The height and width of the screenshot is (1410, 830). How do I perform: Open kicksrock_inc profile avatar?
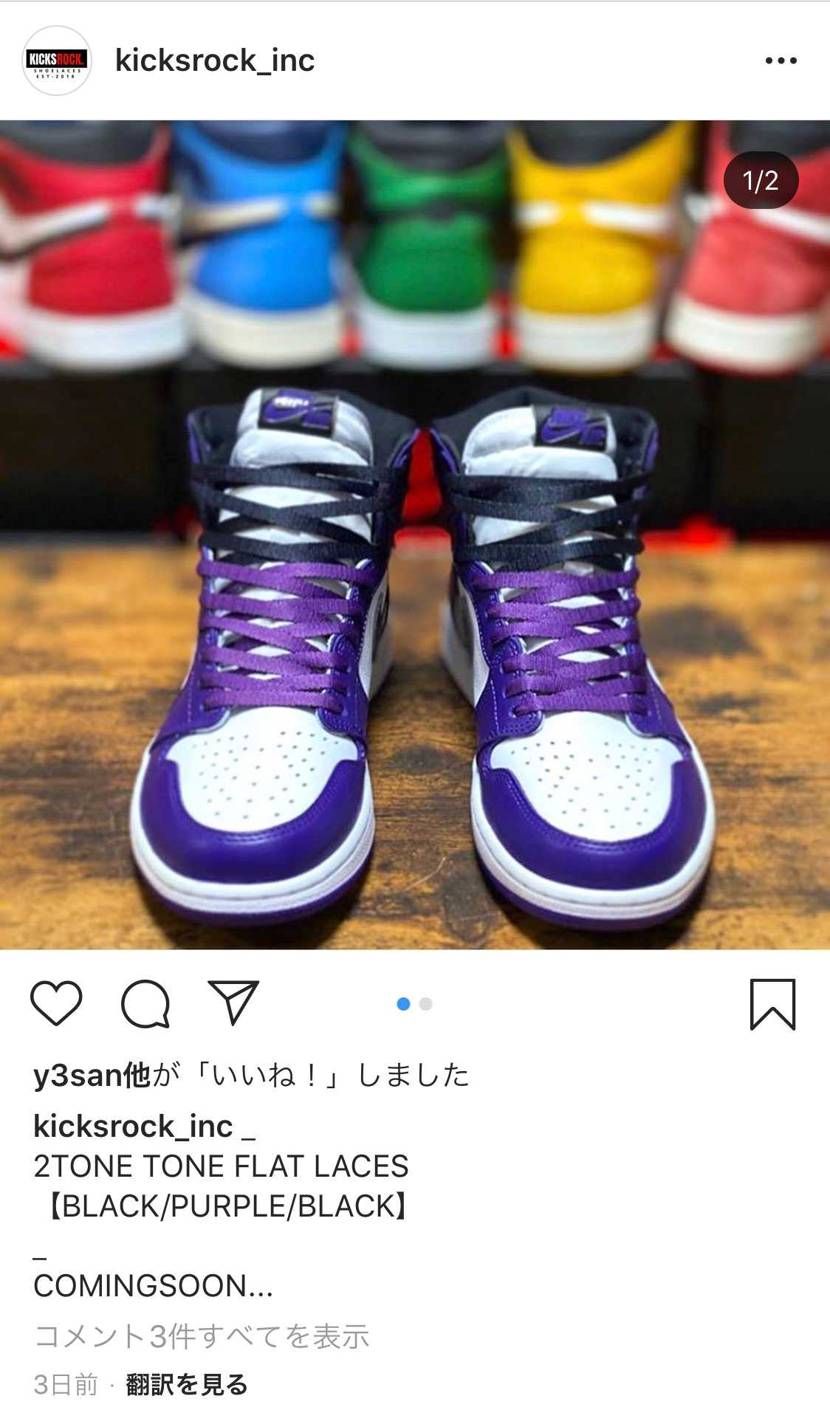click(x=57, y=61)
